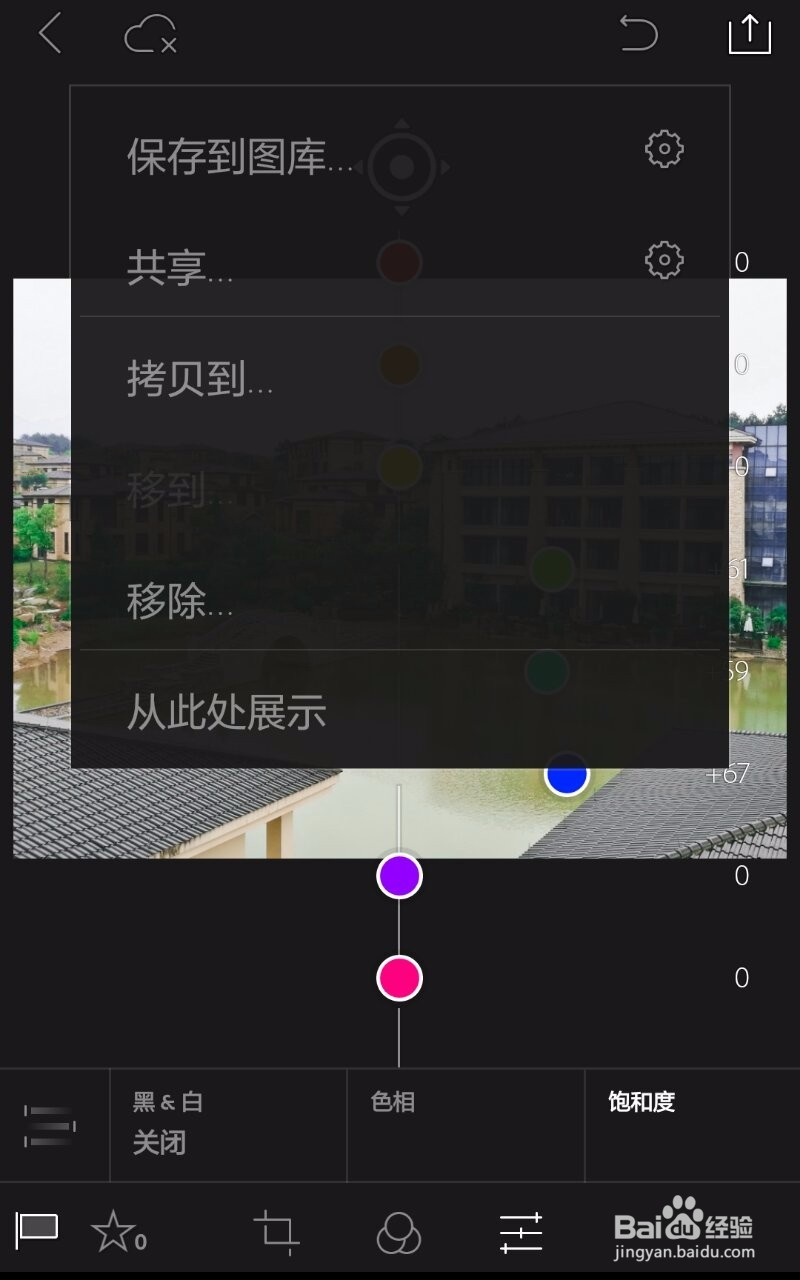Tap the purple color control dot

[x=399, y=874]
